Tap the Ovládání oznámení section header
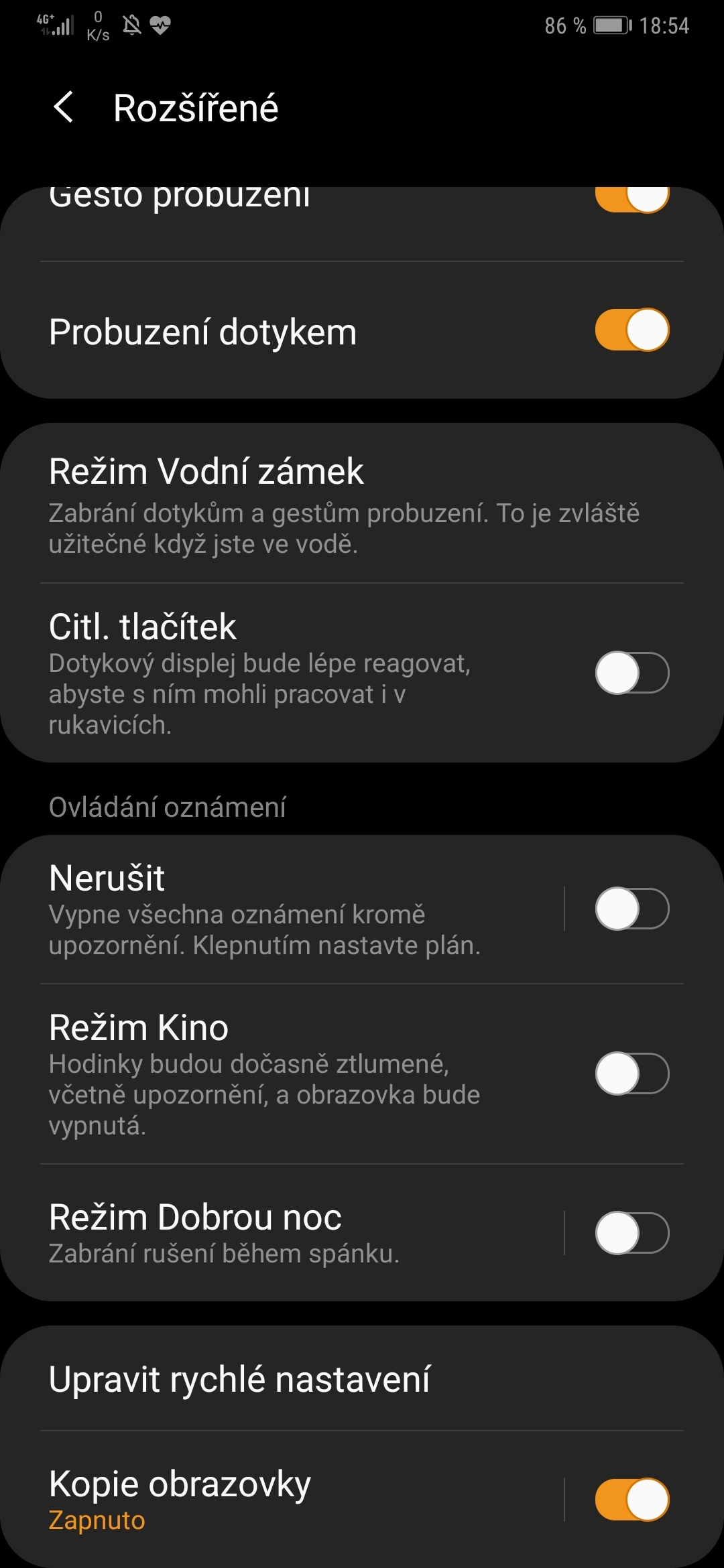This screenshot has height=1568, width=724. 168,809
